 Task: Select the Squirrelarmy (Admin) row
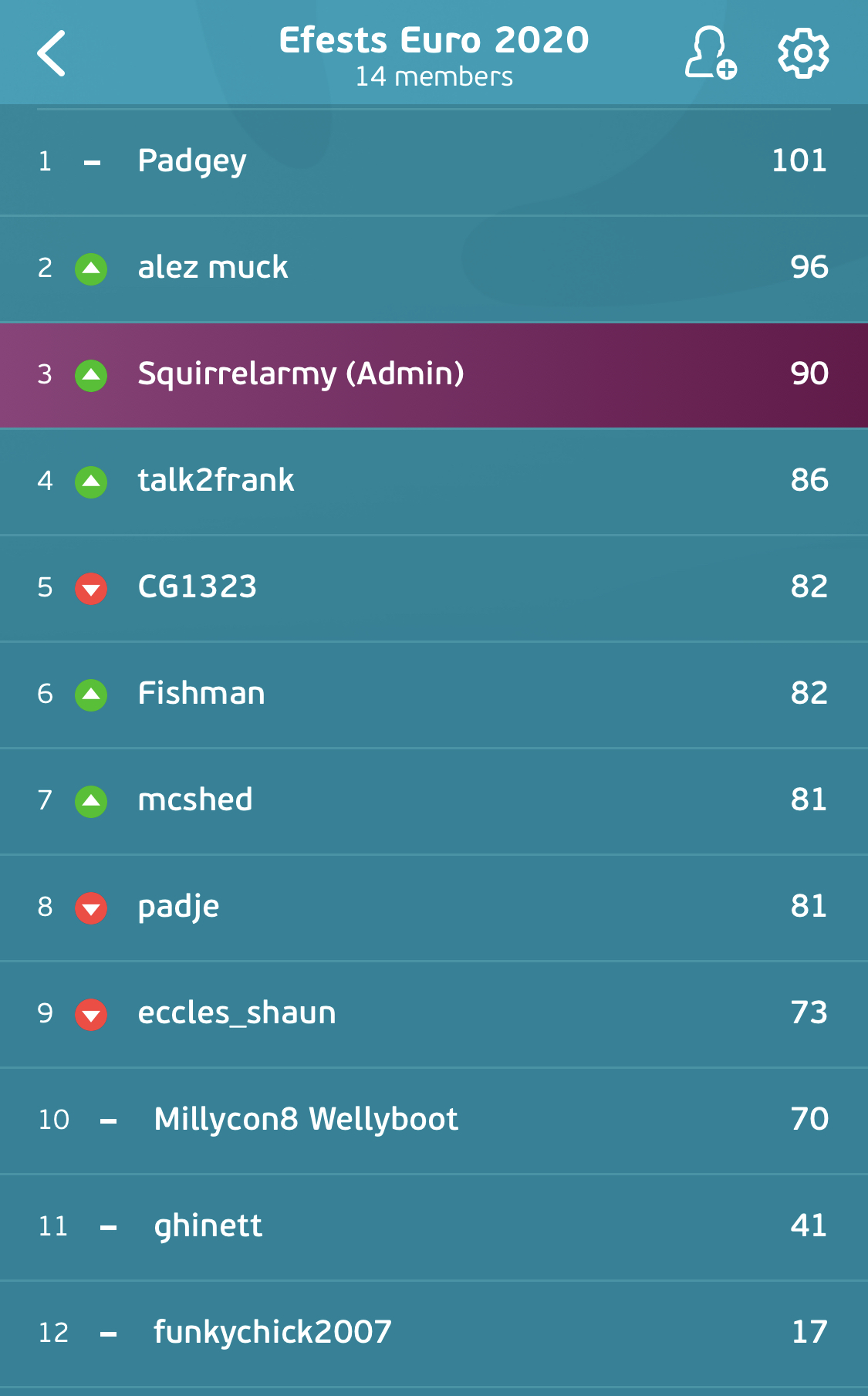pos(434,375)
